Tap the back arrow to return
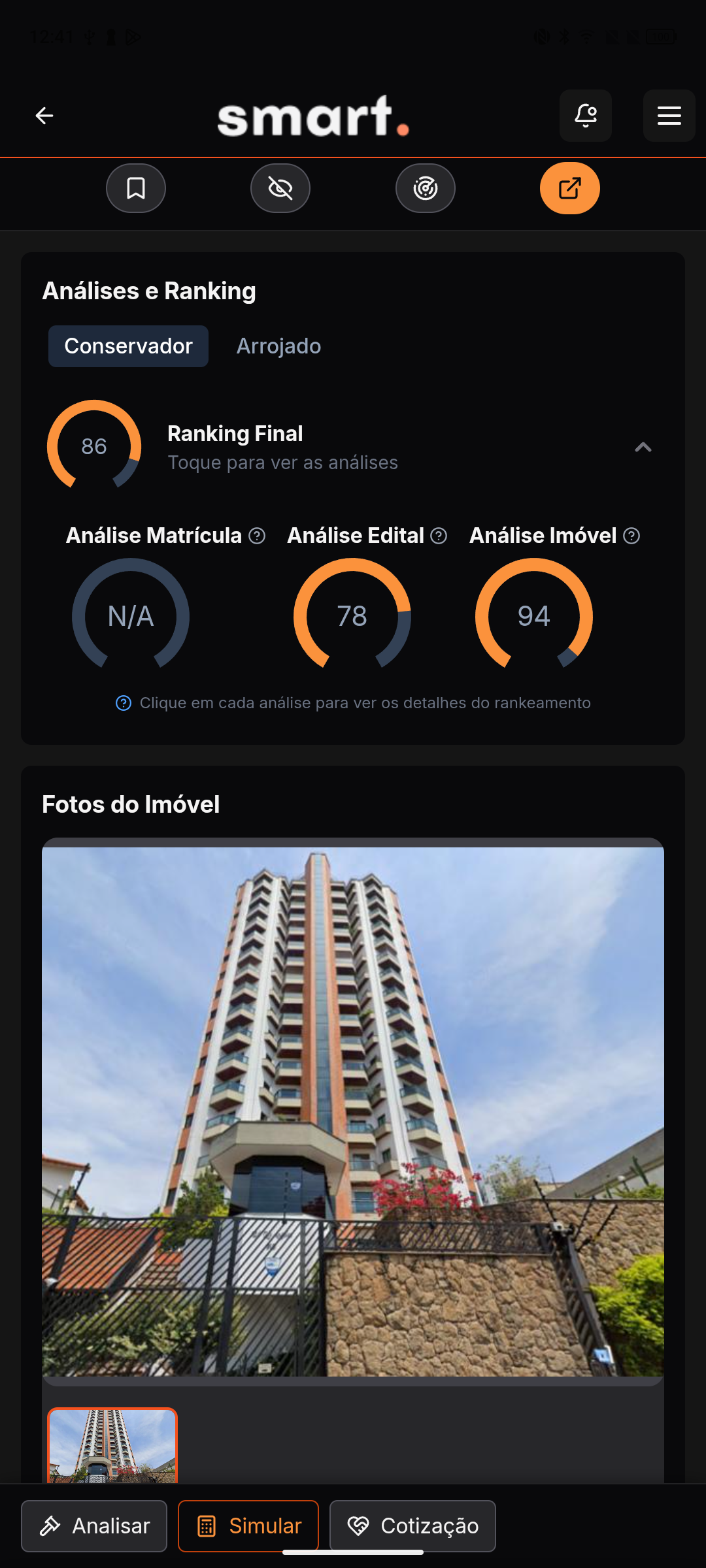This screenshot has height=1568, width=706. point(44,116)
